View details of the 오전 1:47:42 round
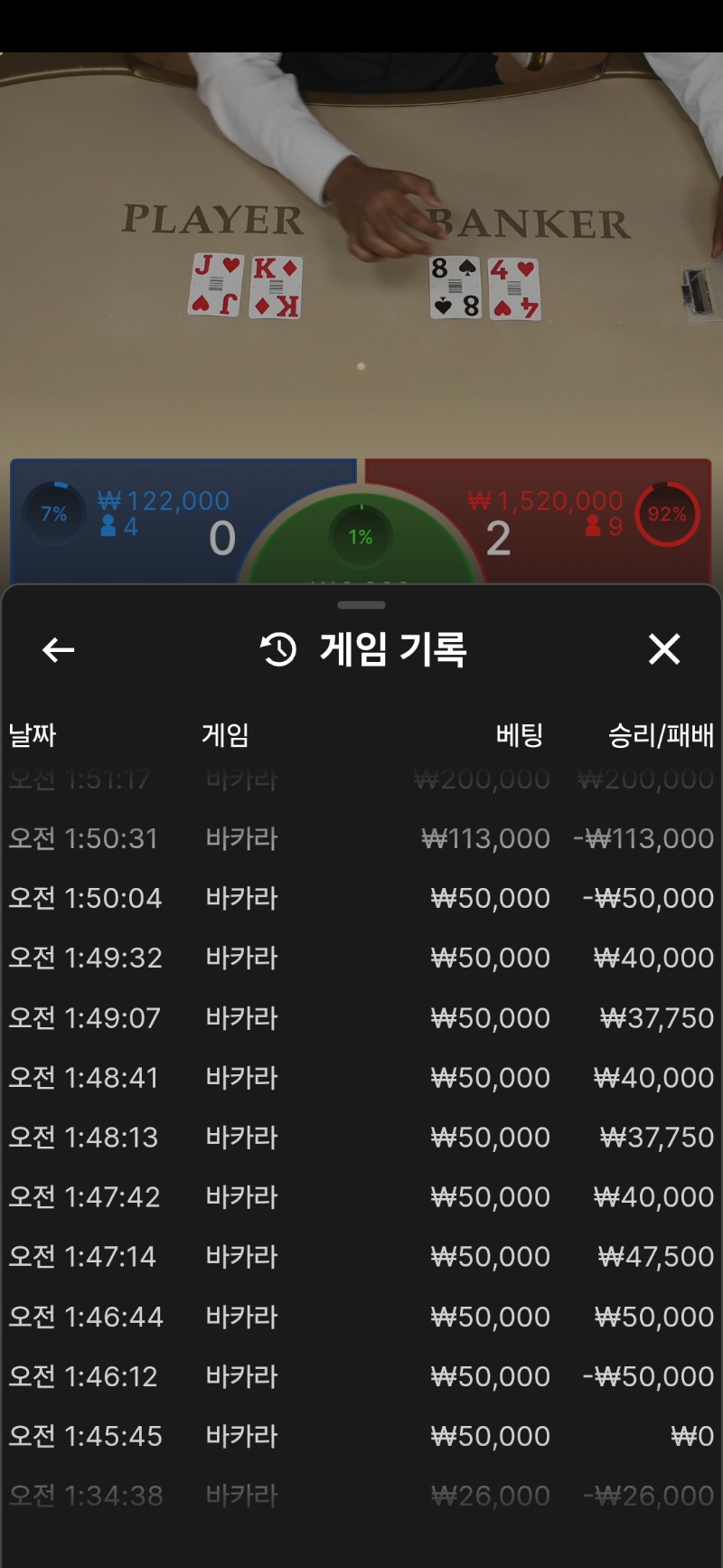This screenshot has width=723, height=1568. pos(361,1196)
